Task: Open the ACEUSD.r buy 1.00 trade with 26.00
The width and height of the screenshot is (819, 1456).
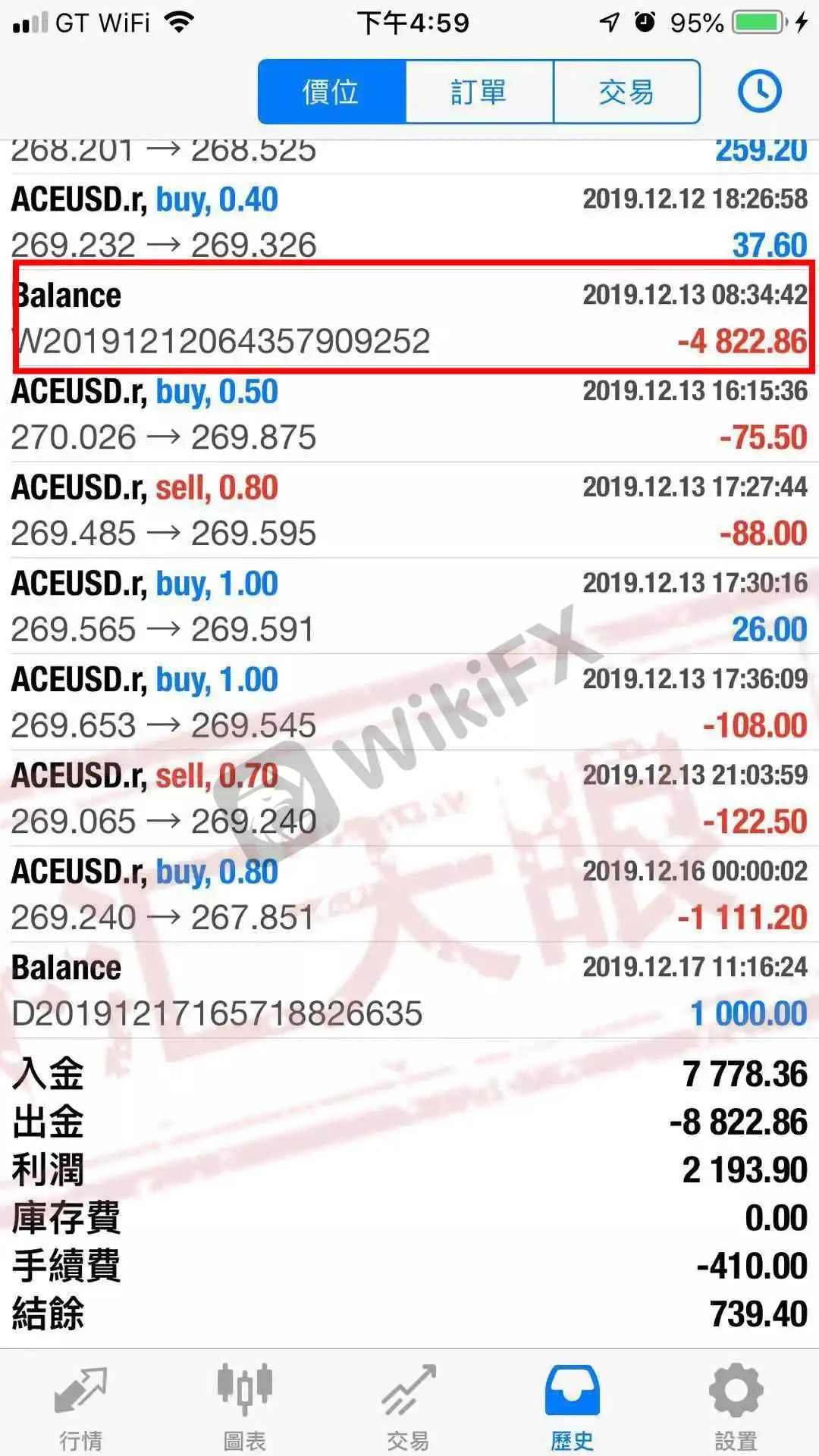Action: click(x=409, y=606)
